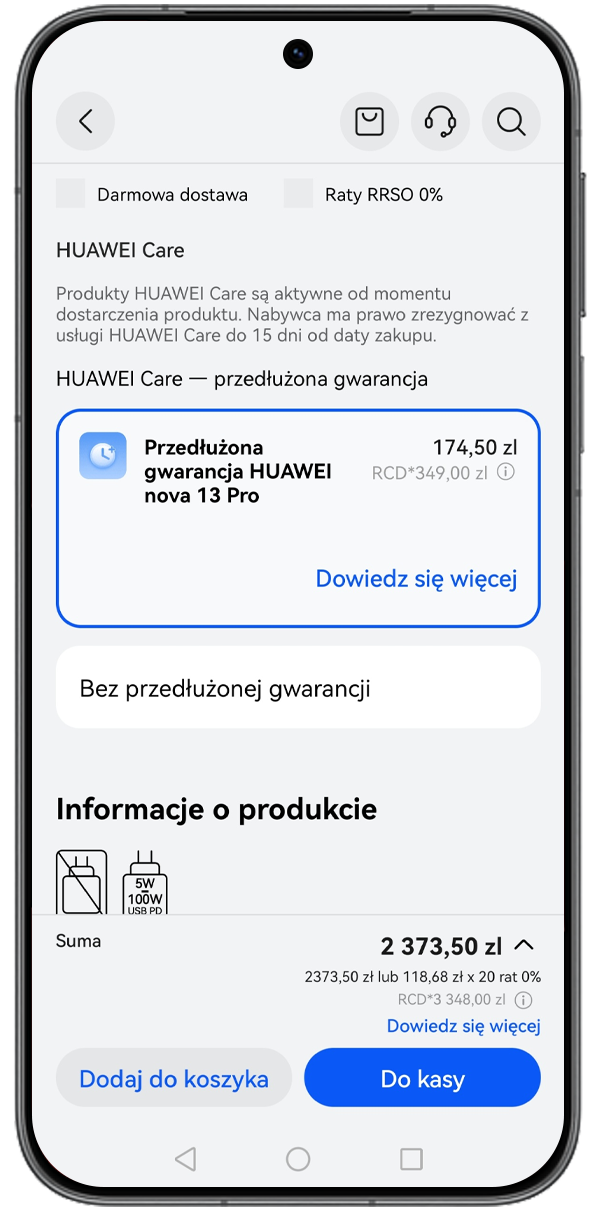The image size is (600, 1209).
Task: Select Przedłużona gwarancja HUAWEI nova 13 Pro
Action: click(237, 471)
